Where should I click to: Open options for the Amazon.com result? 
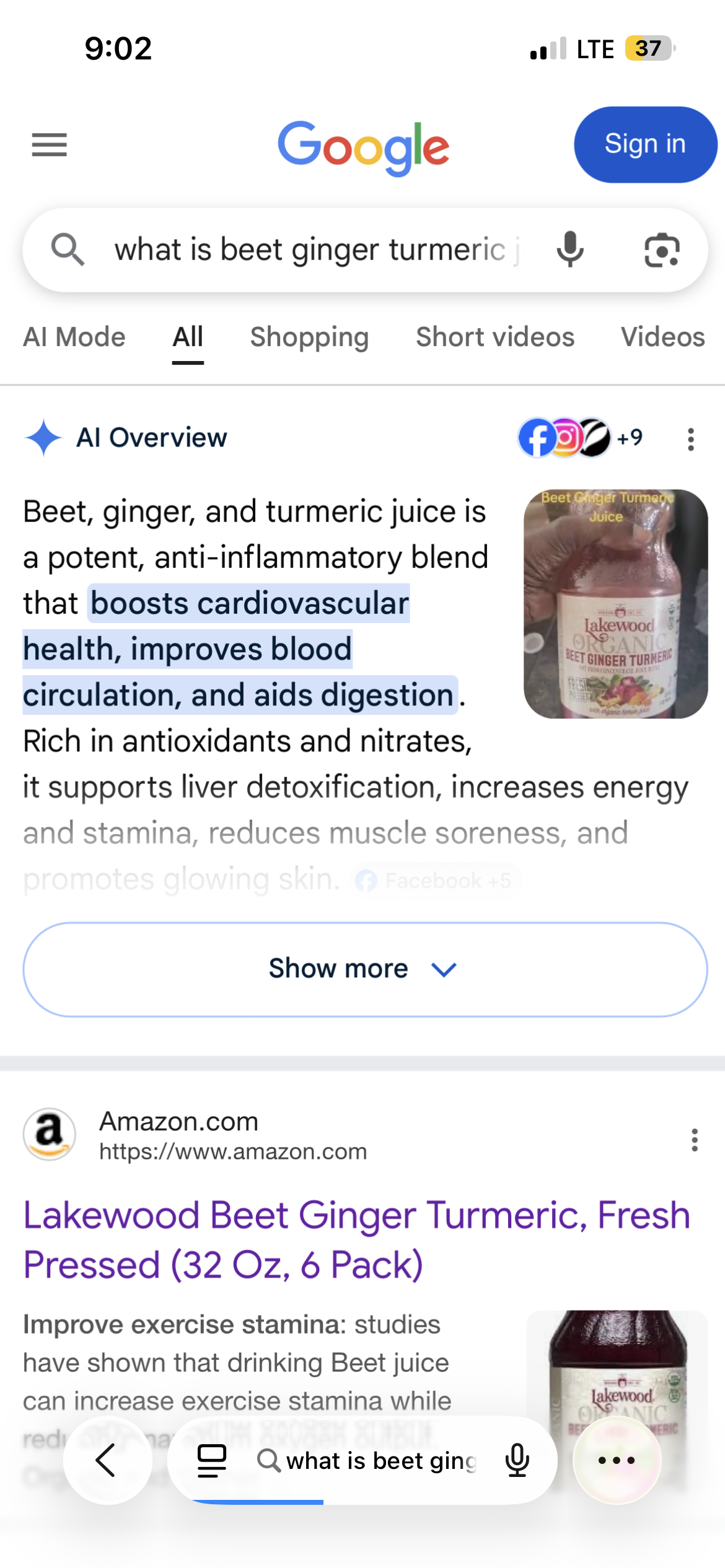point(694,1139)
